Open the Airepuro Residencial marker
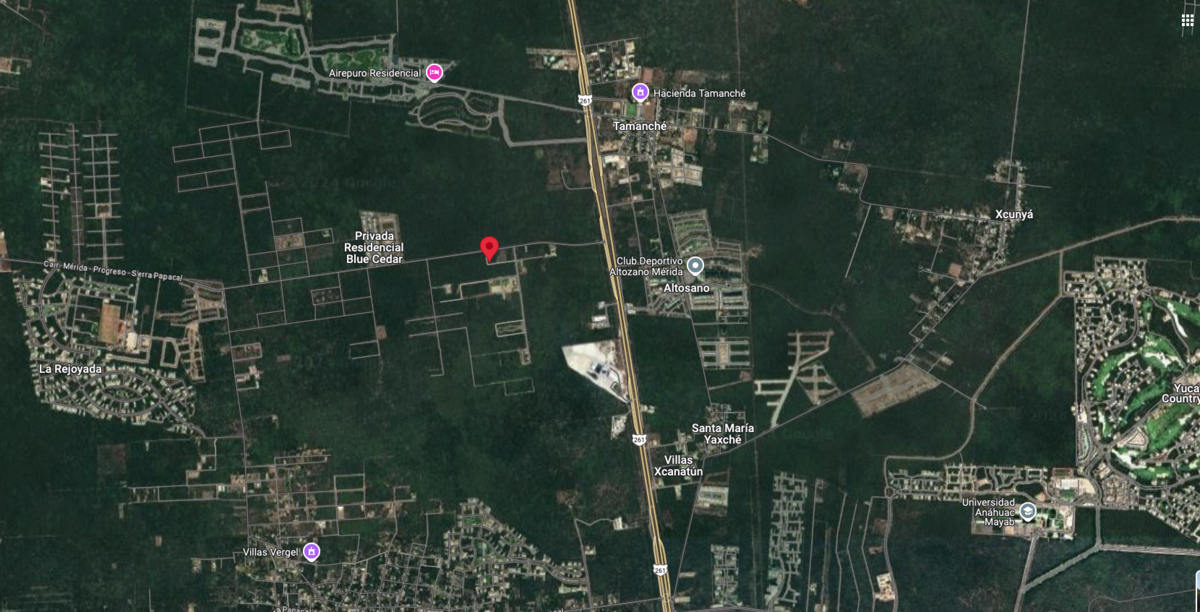 434,73
